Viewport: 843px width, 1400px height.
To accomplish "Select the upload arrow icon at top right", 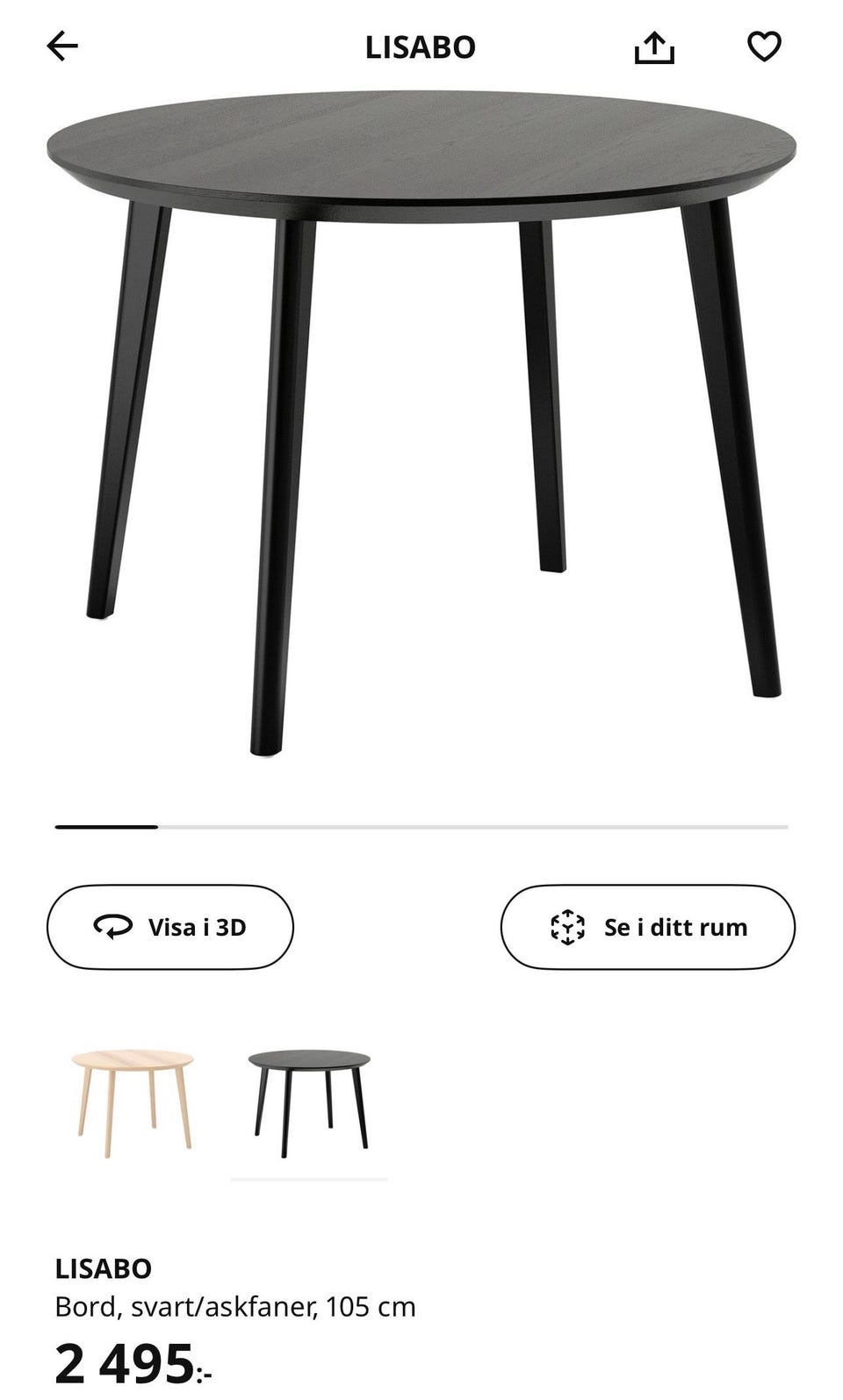I will [657, 48].
